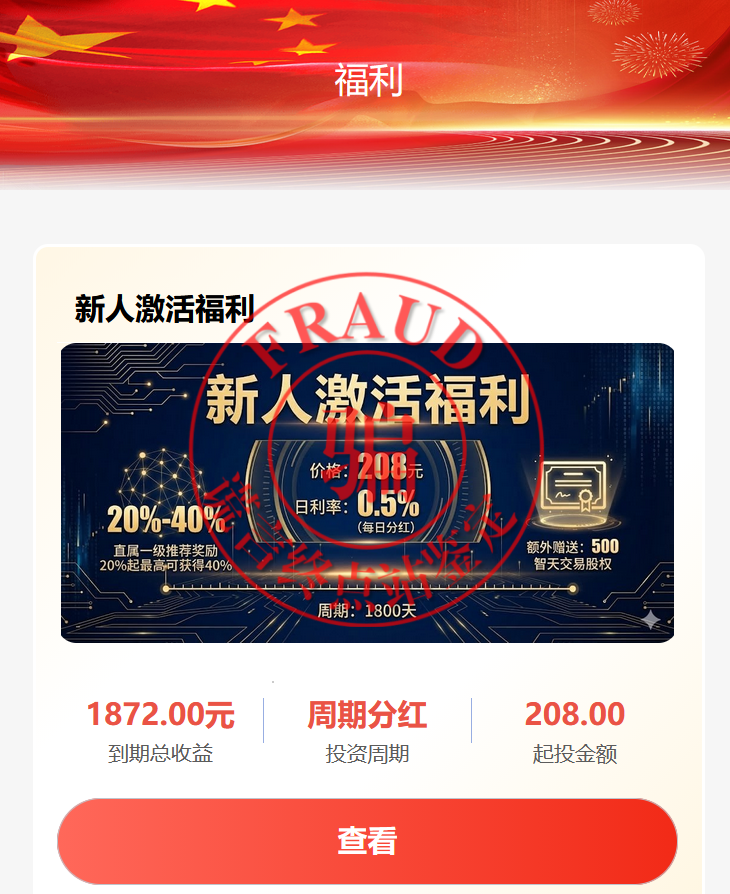Open the 新人激活福利 banner card
The image size is (730, 894).
coord(367,492)
